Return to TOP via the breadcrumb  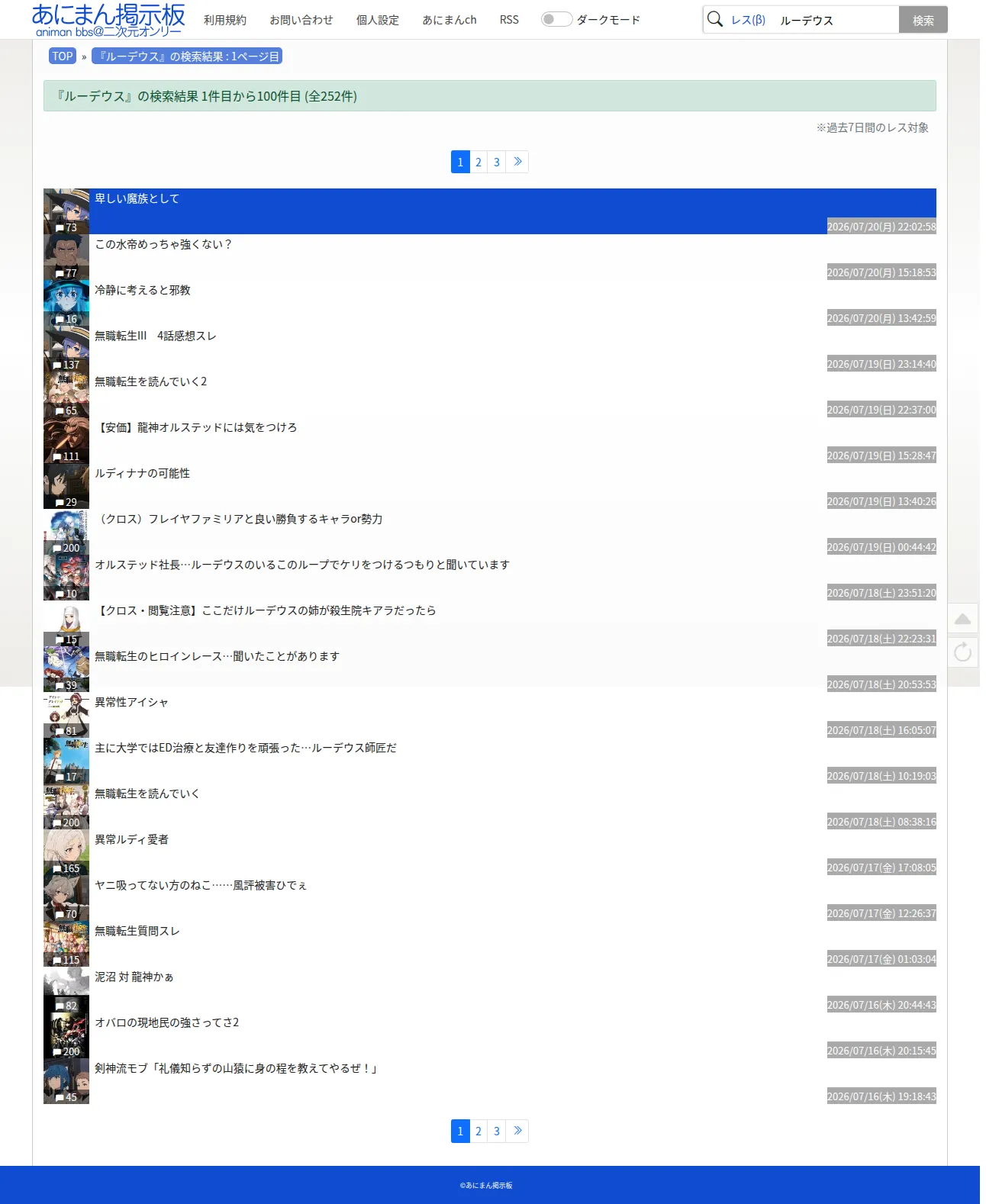[63, 56]
